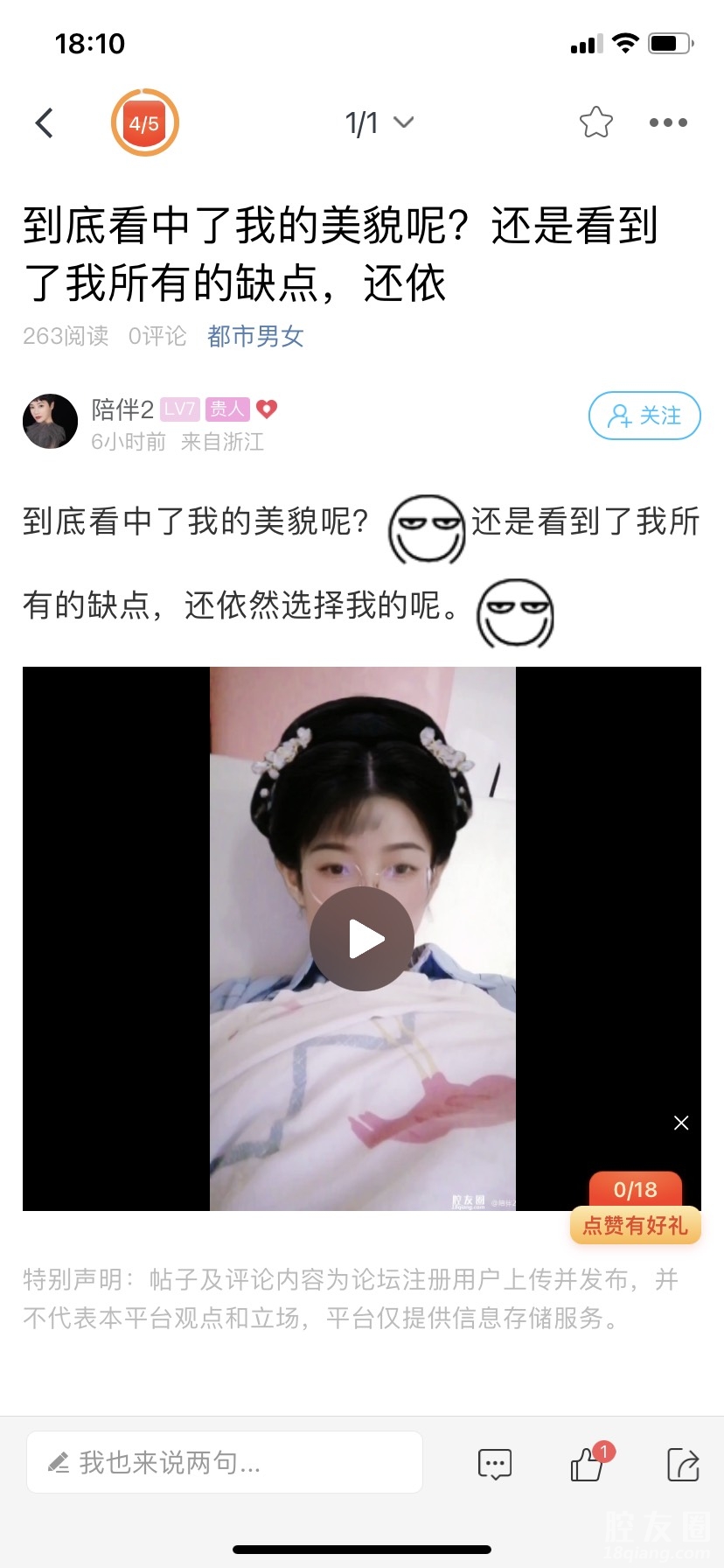This screenshot has width=724, height=1568.
Task: Play the video in the post
Action: pyautogui.click(x=362, y=939)
